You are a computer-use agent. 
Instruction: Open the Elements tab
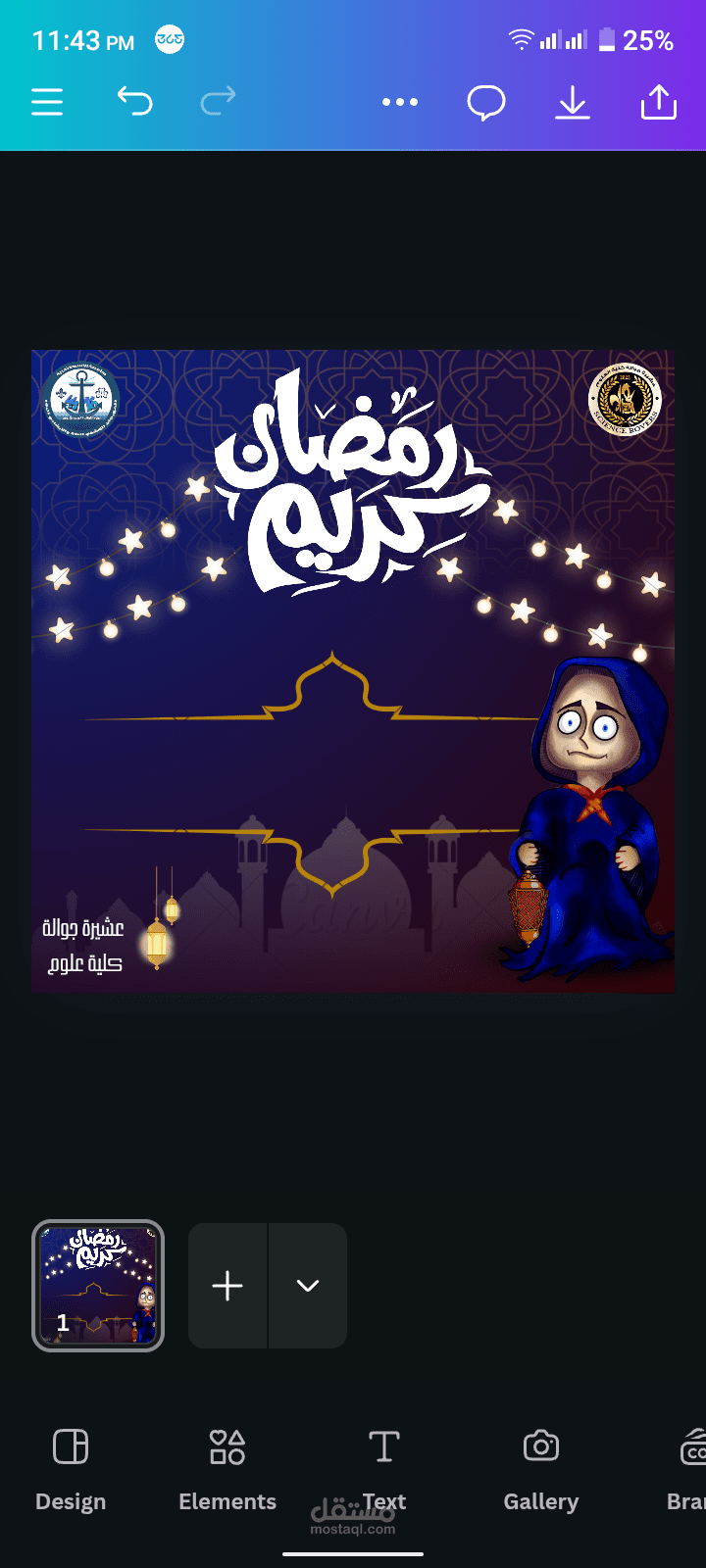click(x=227, y=1469)
